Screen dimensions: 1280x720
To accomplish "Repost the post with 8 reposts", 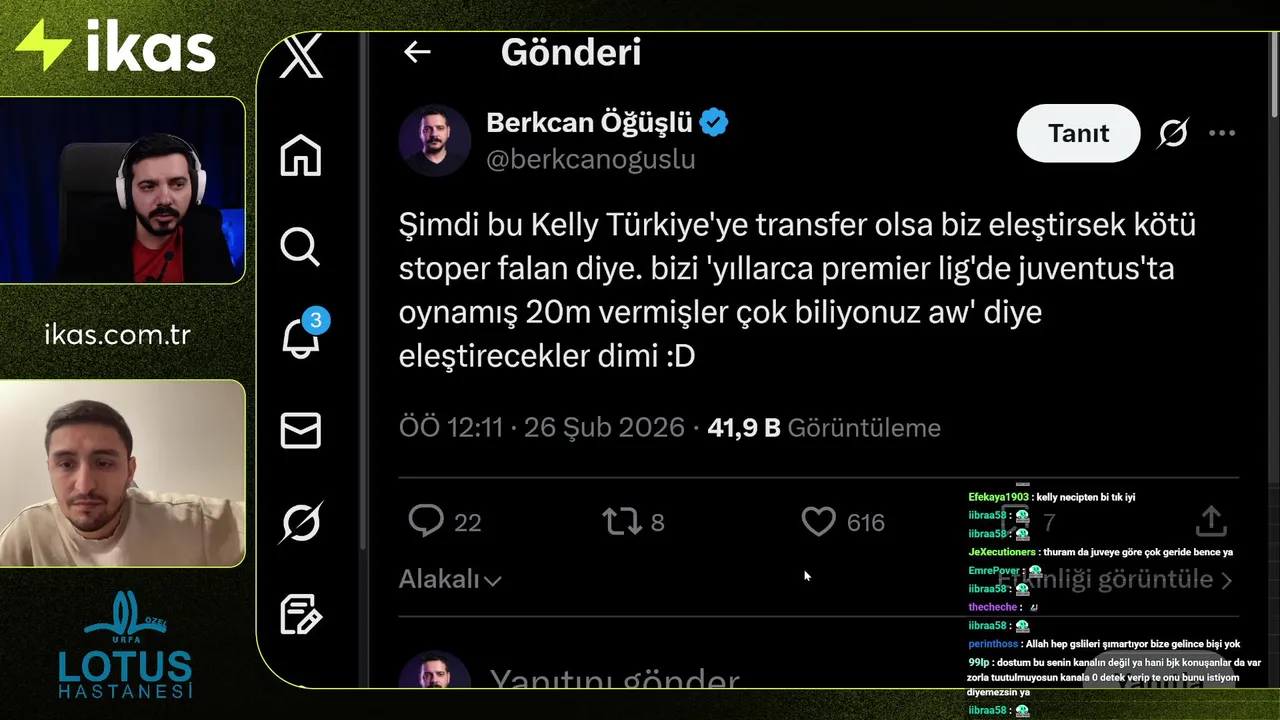I will click(621, 521).
